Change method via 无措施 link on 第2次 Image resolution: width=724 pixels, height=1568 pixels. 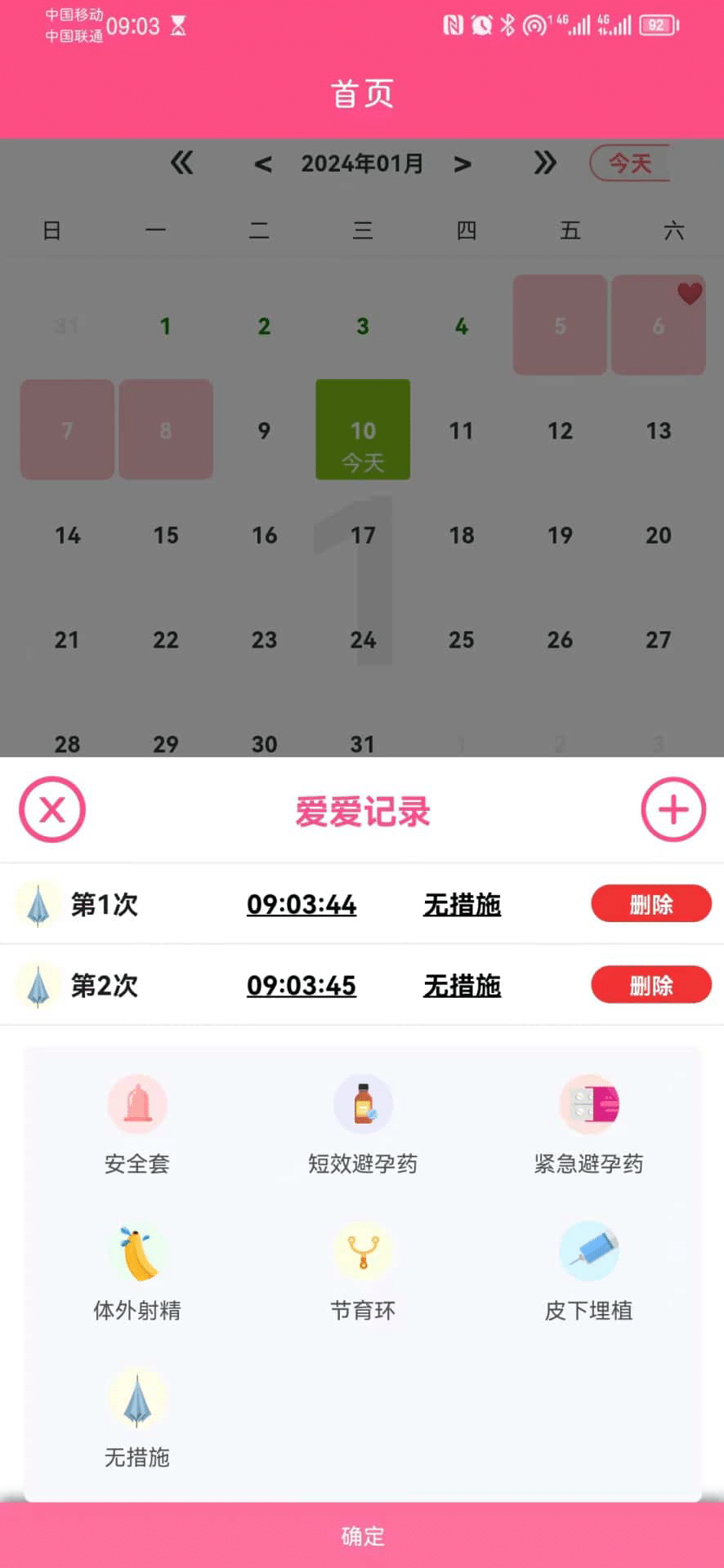point(462,985)
